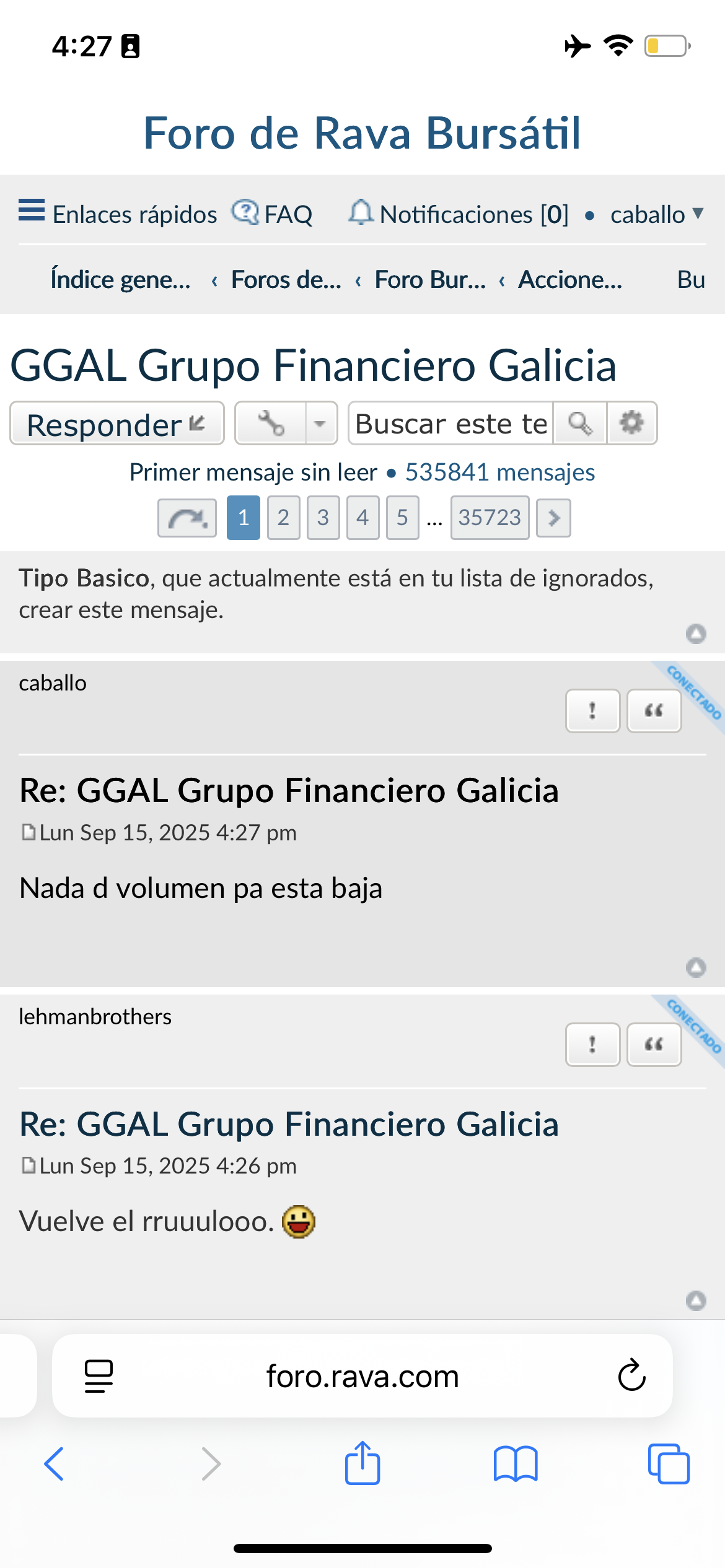Tap the Responder button
This screenshot has height=1568, width=725.
(x=116, y=424)
